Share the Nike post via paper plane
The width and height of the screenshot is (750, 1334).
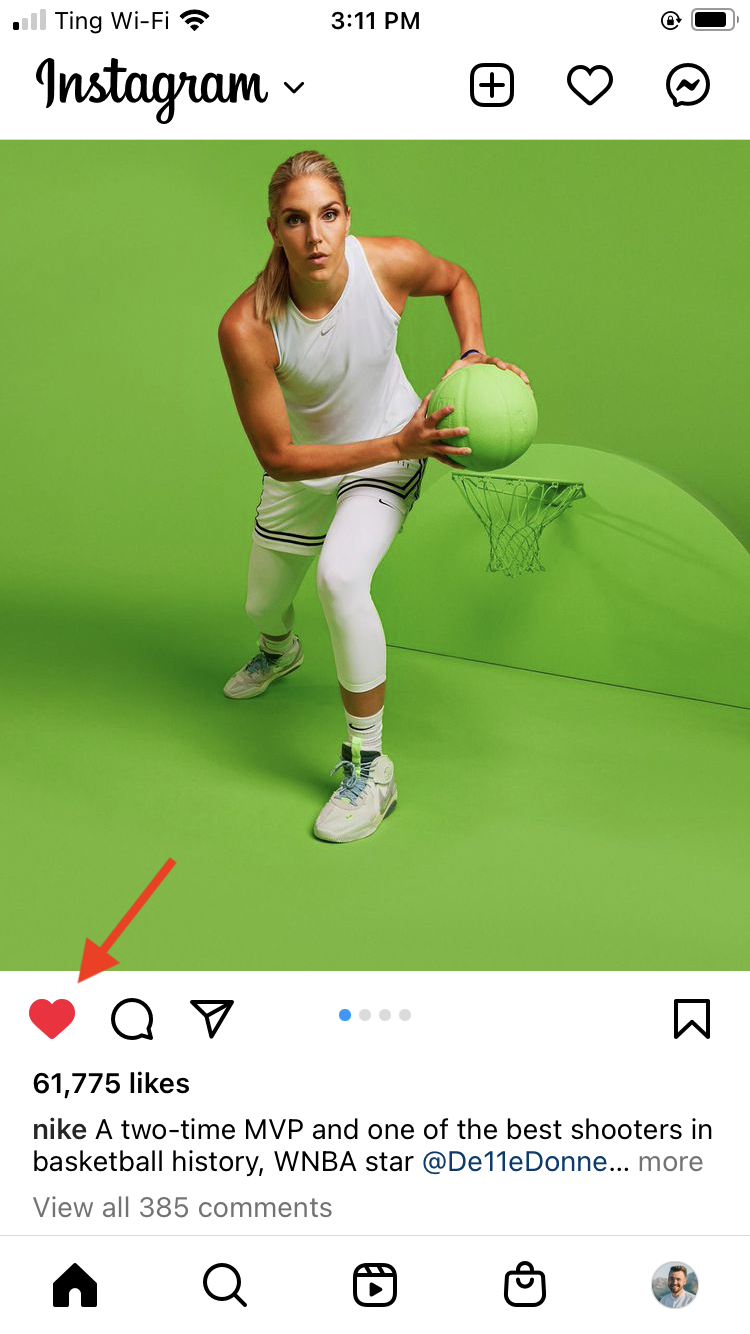[x=212, y=1018]
